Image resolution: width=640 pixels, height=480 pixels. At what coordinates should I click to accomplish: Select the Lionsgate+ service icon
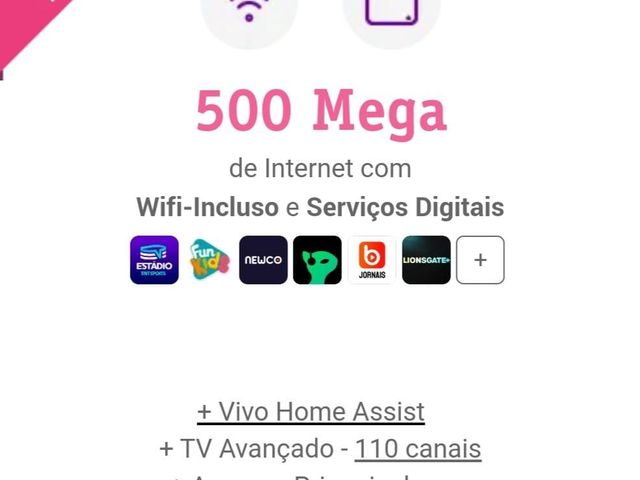pos(426,260)
